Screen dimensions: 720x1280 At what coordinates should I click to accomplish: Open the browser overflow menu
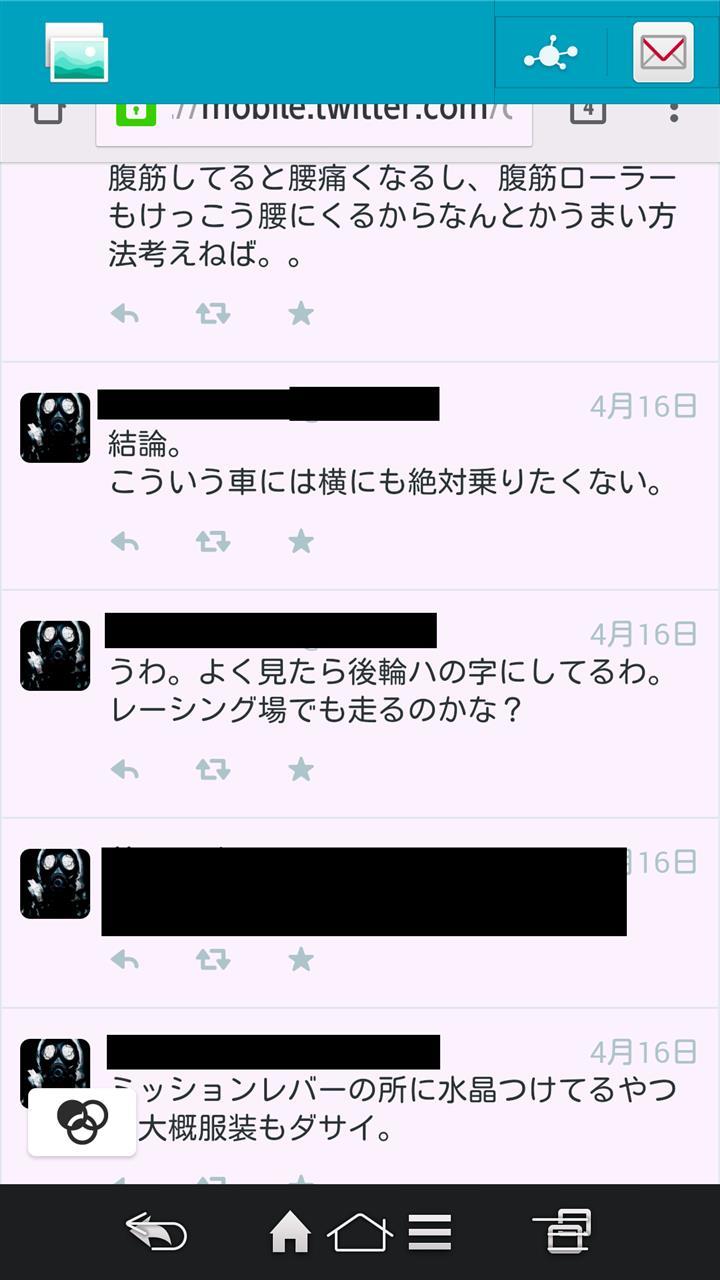(x=674, y=110)
